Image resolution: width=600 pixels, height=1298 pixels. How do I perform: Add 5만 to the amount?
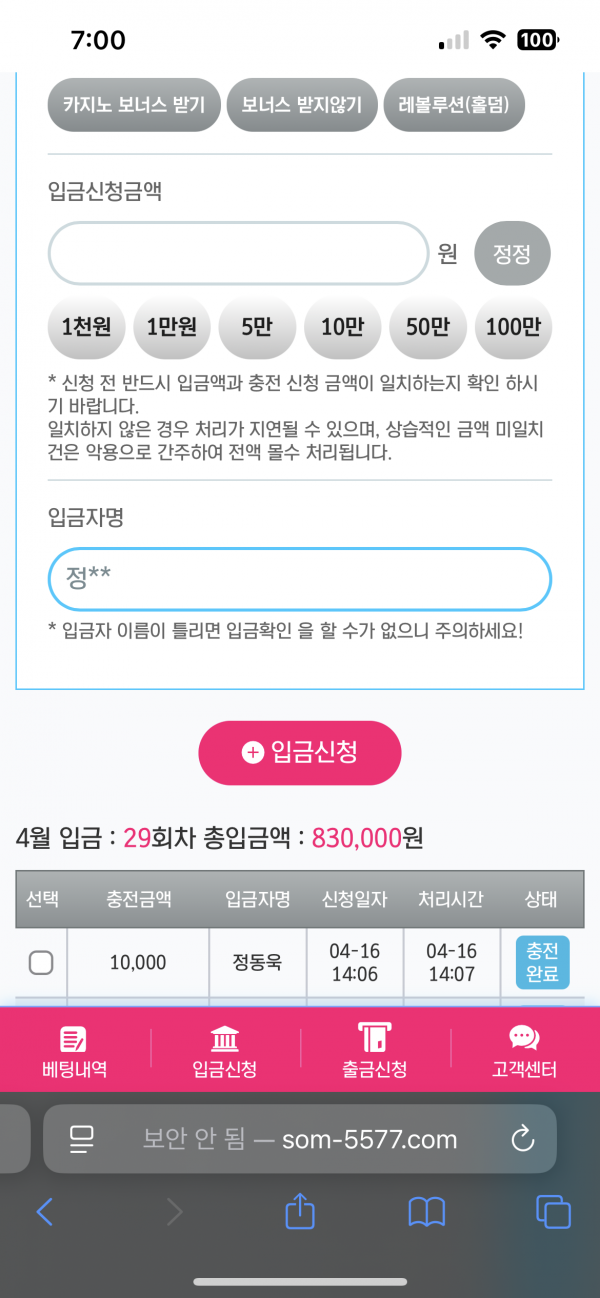[257, 327]
